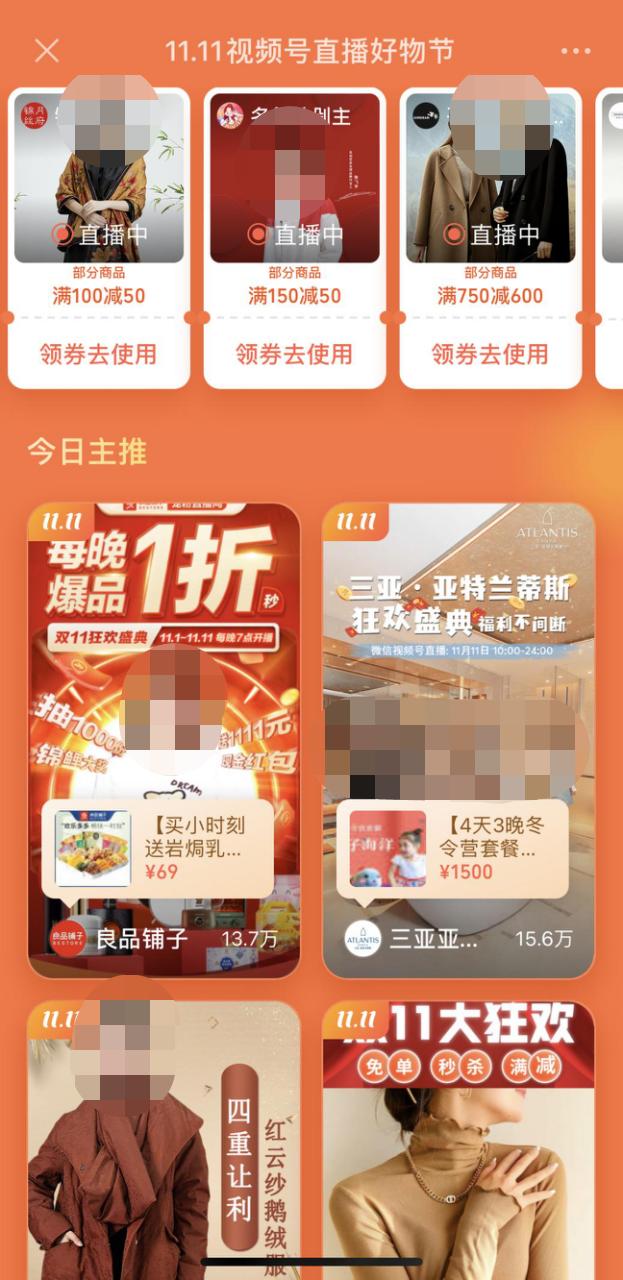
Task: Claim the 满150减50 coupon
Action: click(x=294, y=354)
